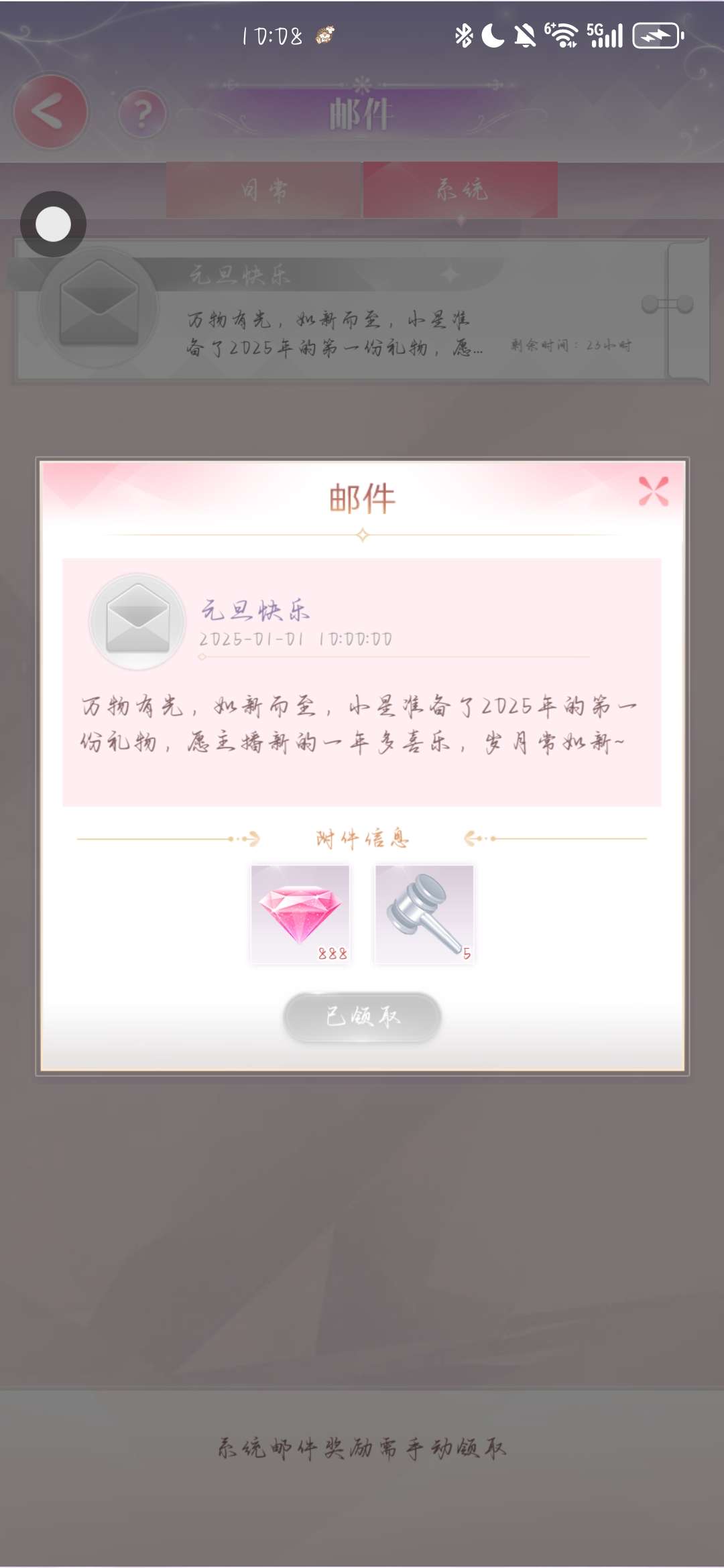View the gavel attachment item

tap(424, 914)
